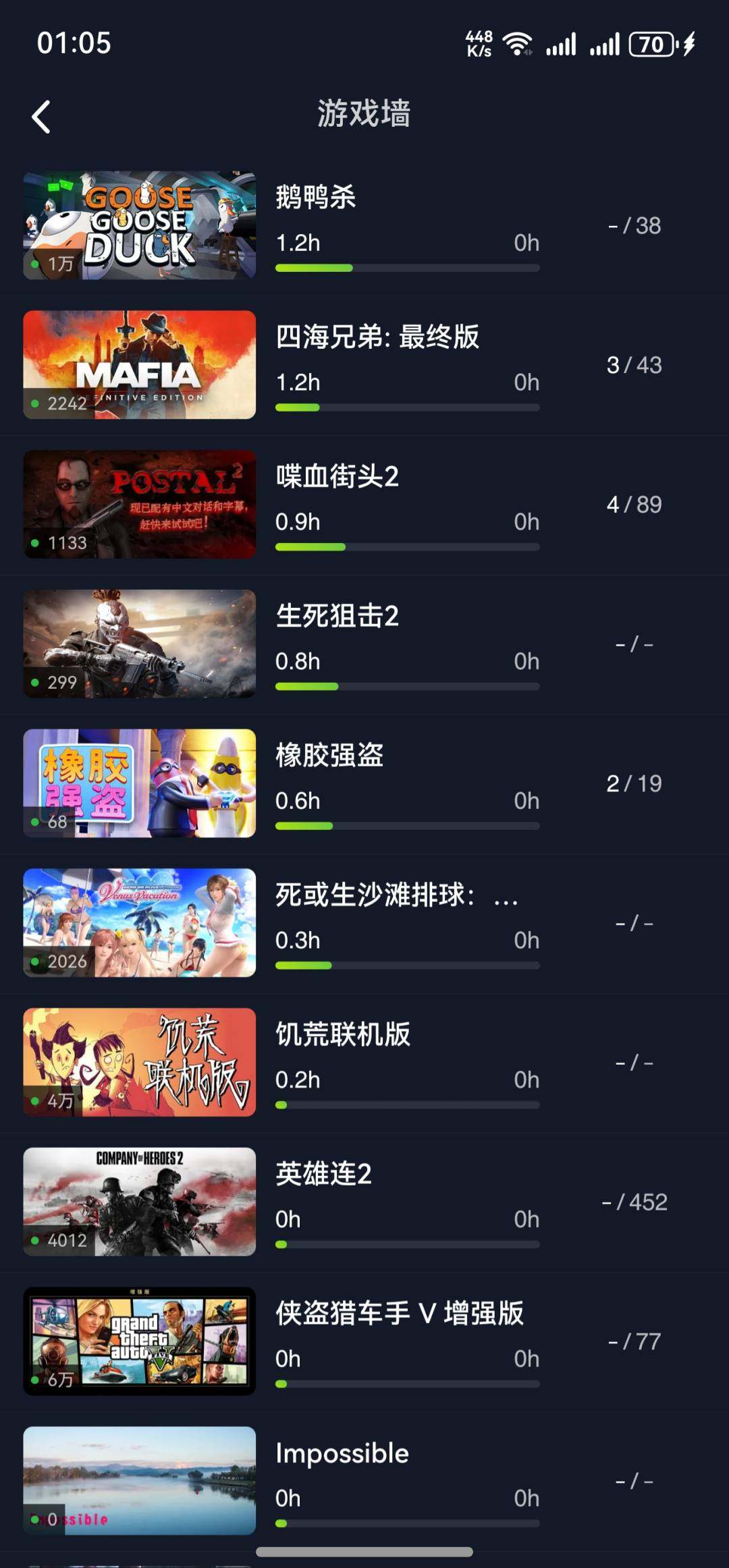Image resolution: width=729 pixels, height=1568 pixels.
Task: Tap the playtime progress bar under 死或生沙滩排球
Action: point(407,965)
